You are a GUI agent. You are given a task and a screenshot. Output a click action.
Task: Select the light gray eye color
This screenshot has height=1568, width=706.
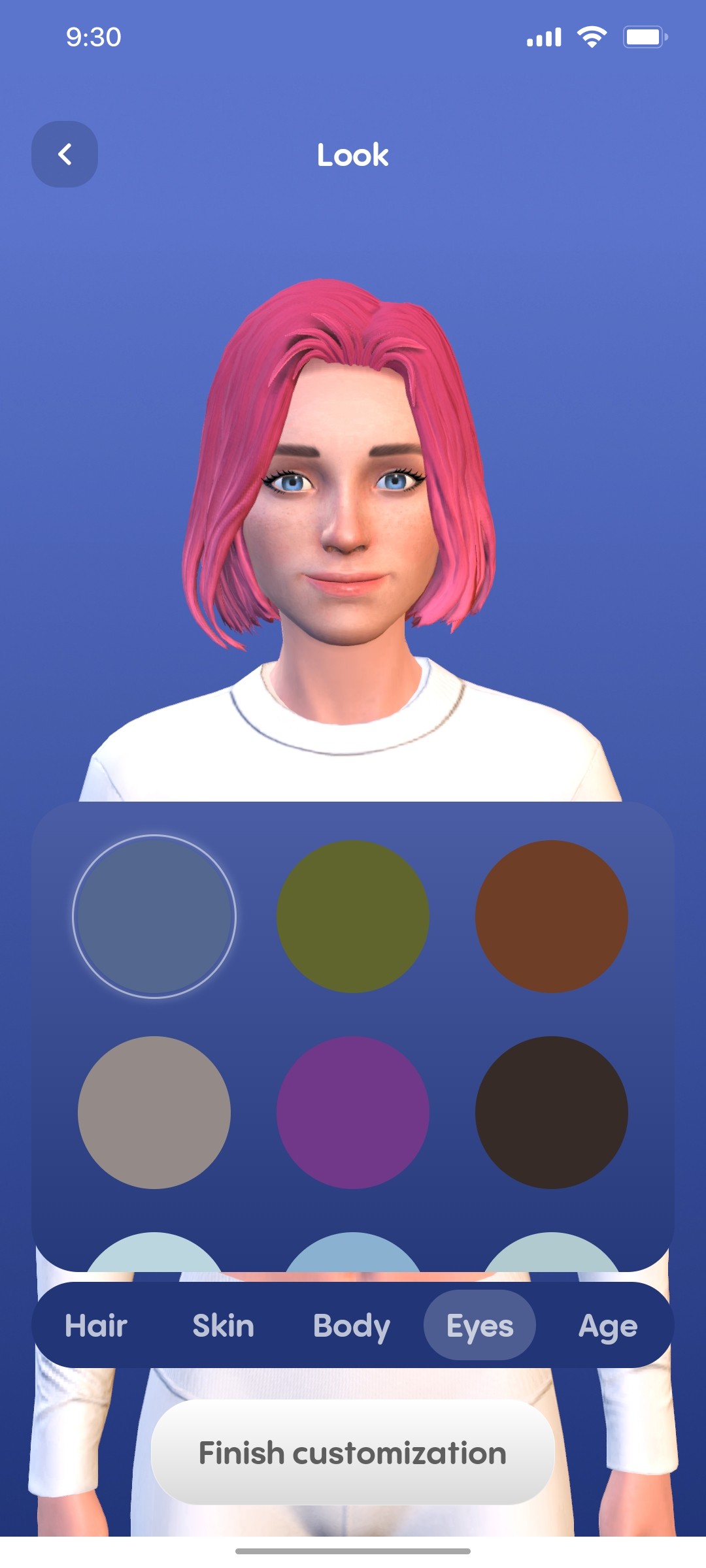(x=155, y=1112)
